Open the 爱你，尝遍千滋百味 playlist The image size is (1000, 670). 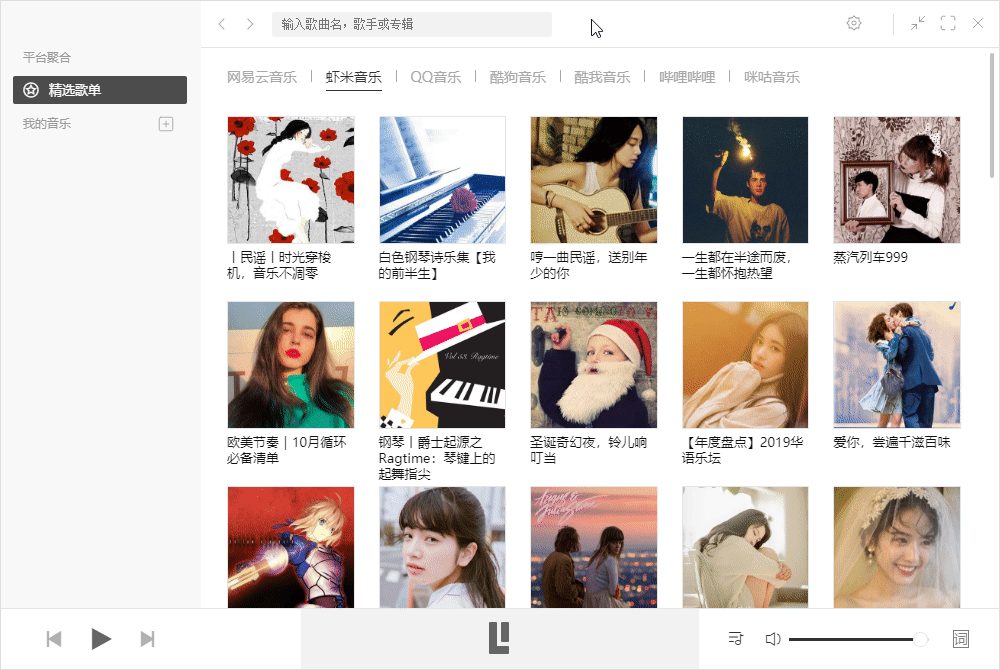click(x=896, y=365)
